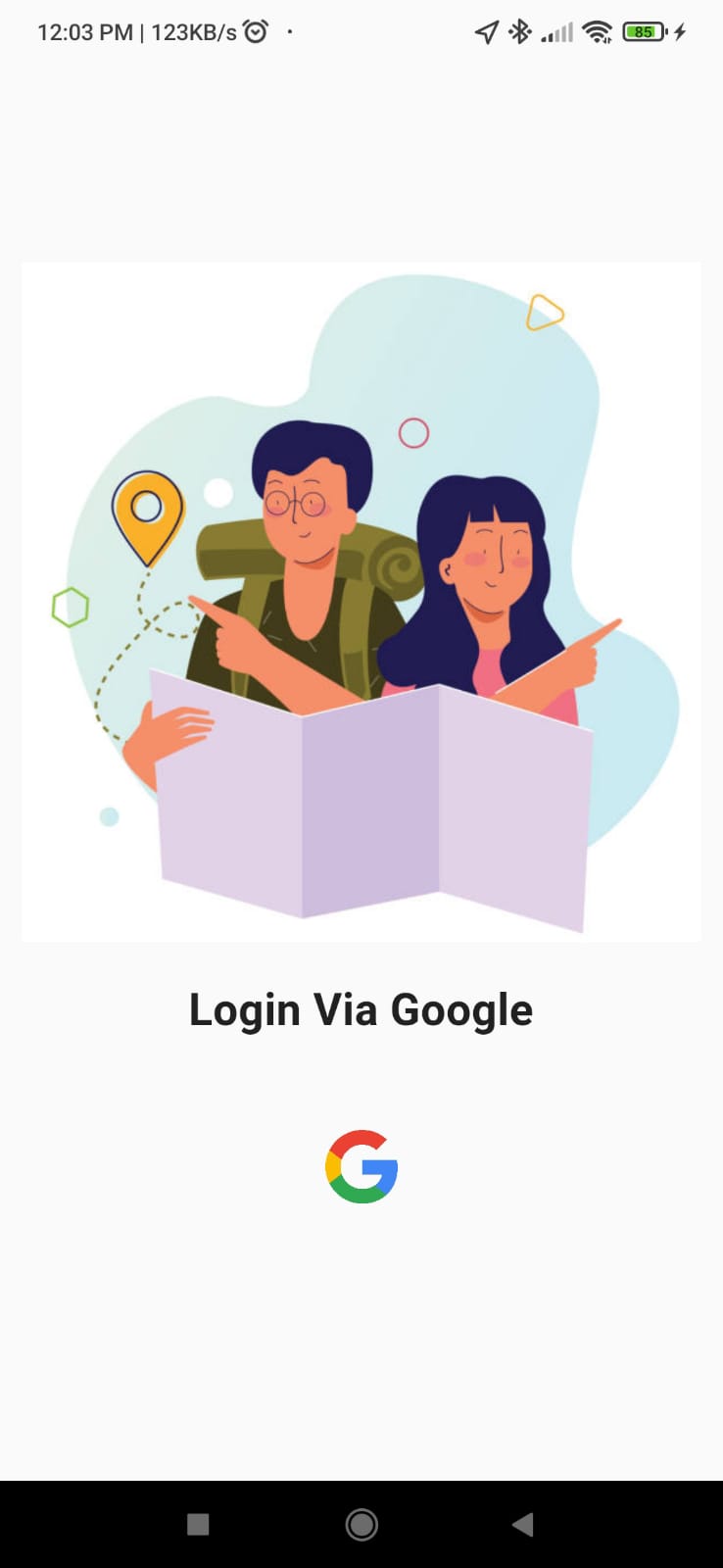
Task: Tap the Wi-Fi signal icon
Action: 598,31
